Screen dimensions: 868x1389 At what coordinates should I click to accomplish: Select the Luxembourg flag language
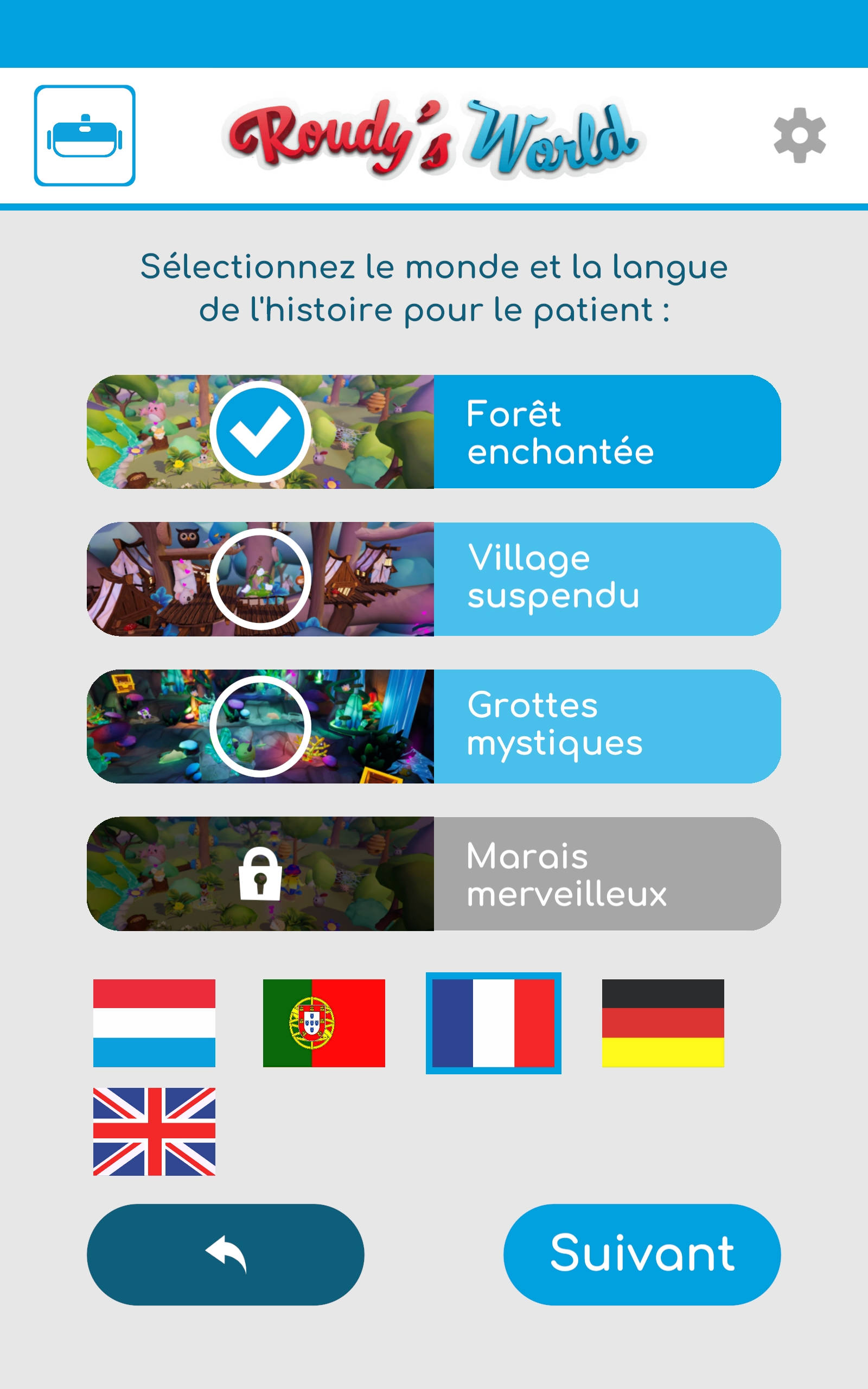click(154, 1023)
